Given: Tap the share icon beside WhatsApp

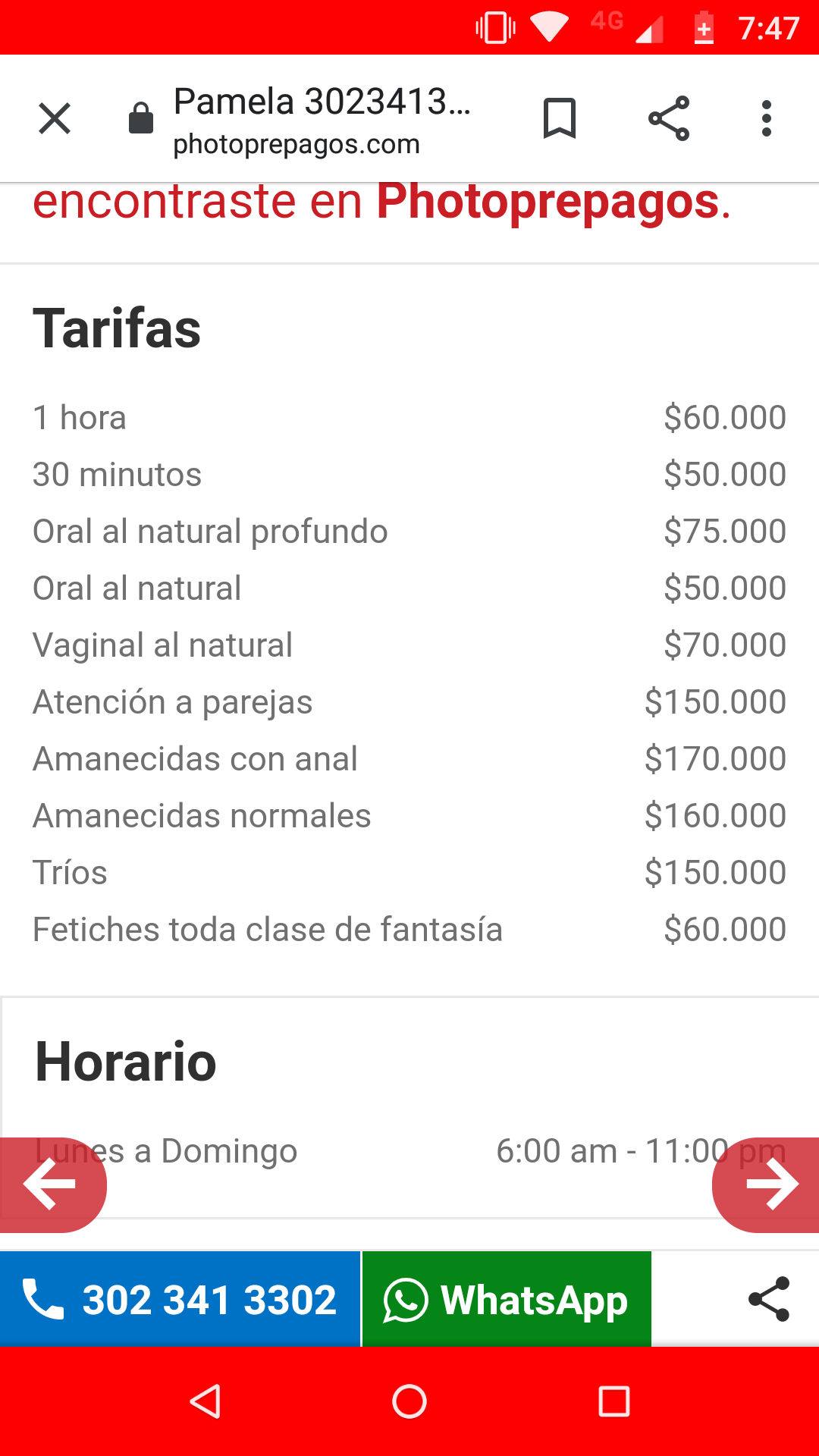Looking at the screenshot, I should point(769,1300).
